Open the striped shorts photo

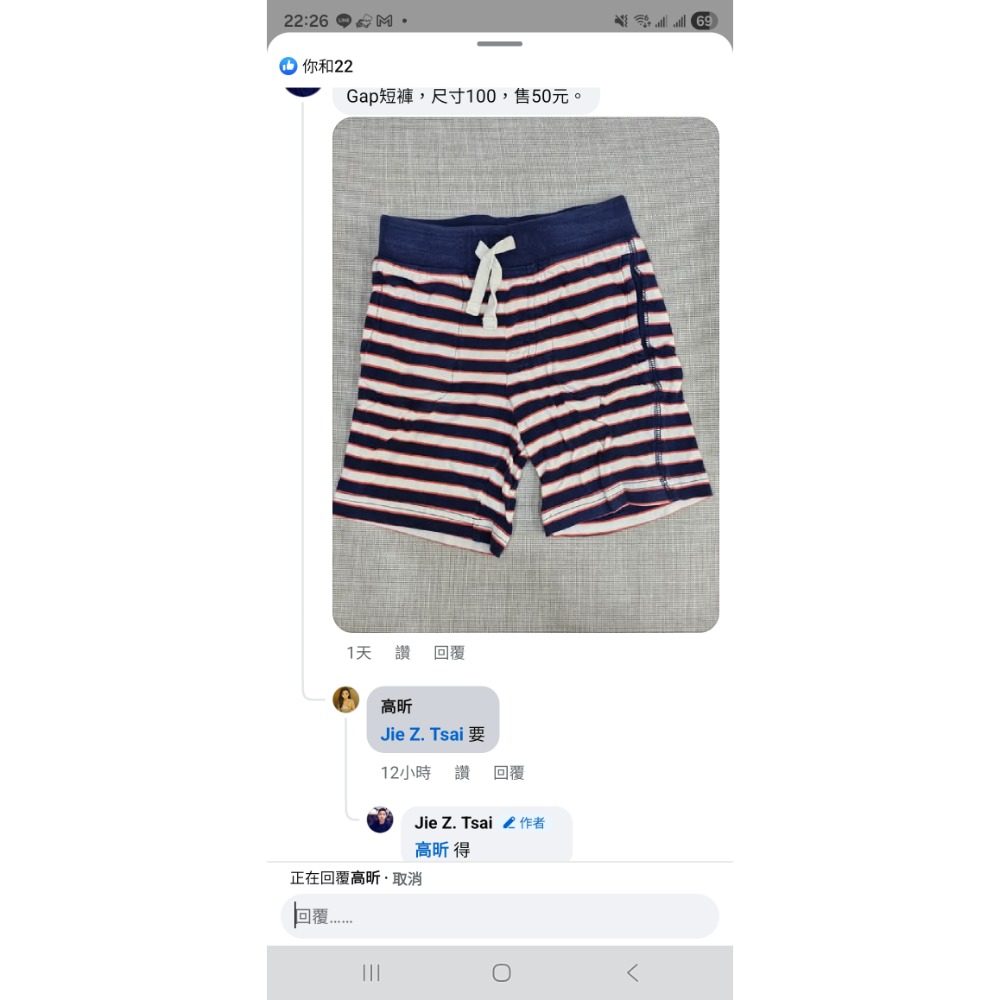click(x=525, y=375)
